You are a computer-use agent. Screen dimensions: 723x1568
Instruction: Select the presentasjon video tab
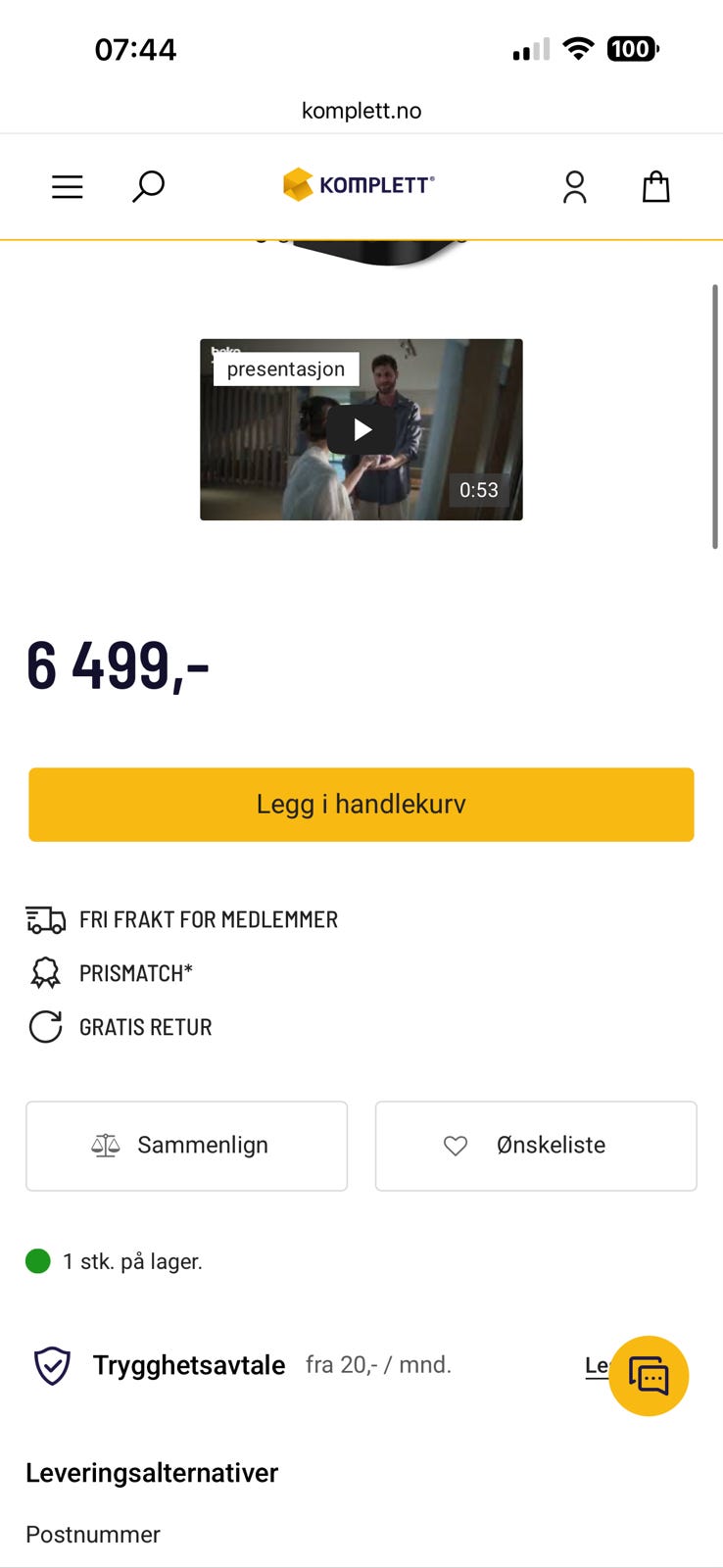pyautogui.click(x=285, y=368)
